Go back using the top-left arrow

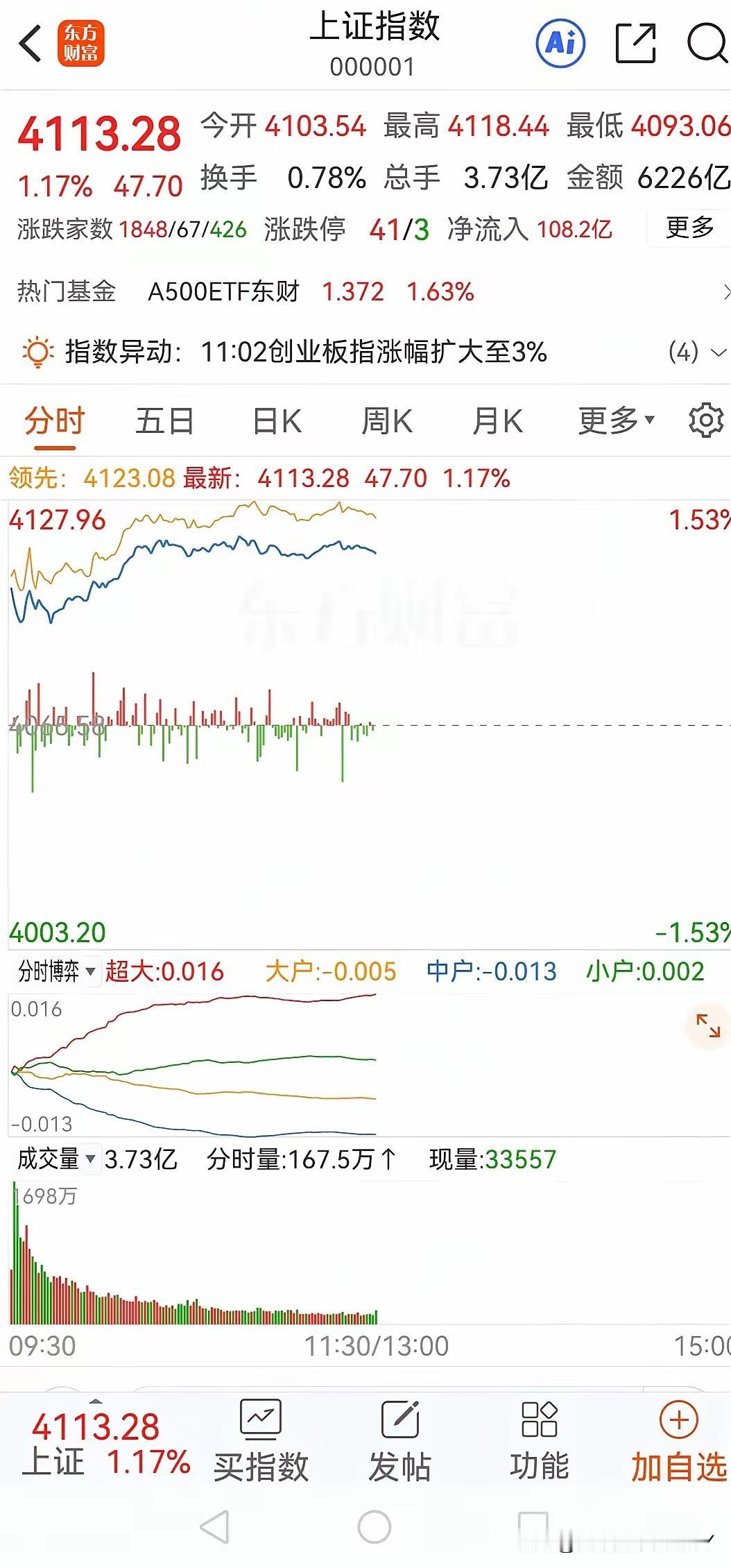[x=31, y=44]
